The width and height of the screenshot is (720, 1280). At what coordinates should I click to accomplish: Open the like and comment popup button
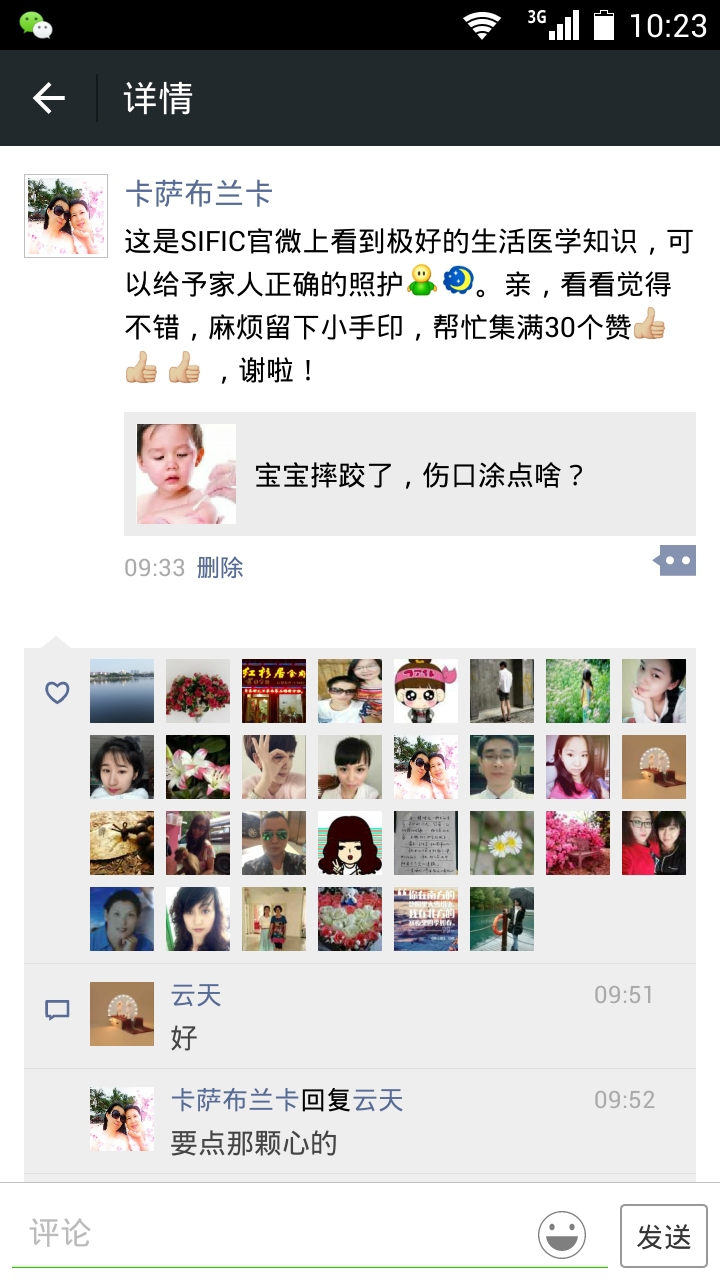point(676,561)
